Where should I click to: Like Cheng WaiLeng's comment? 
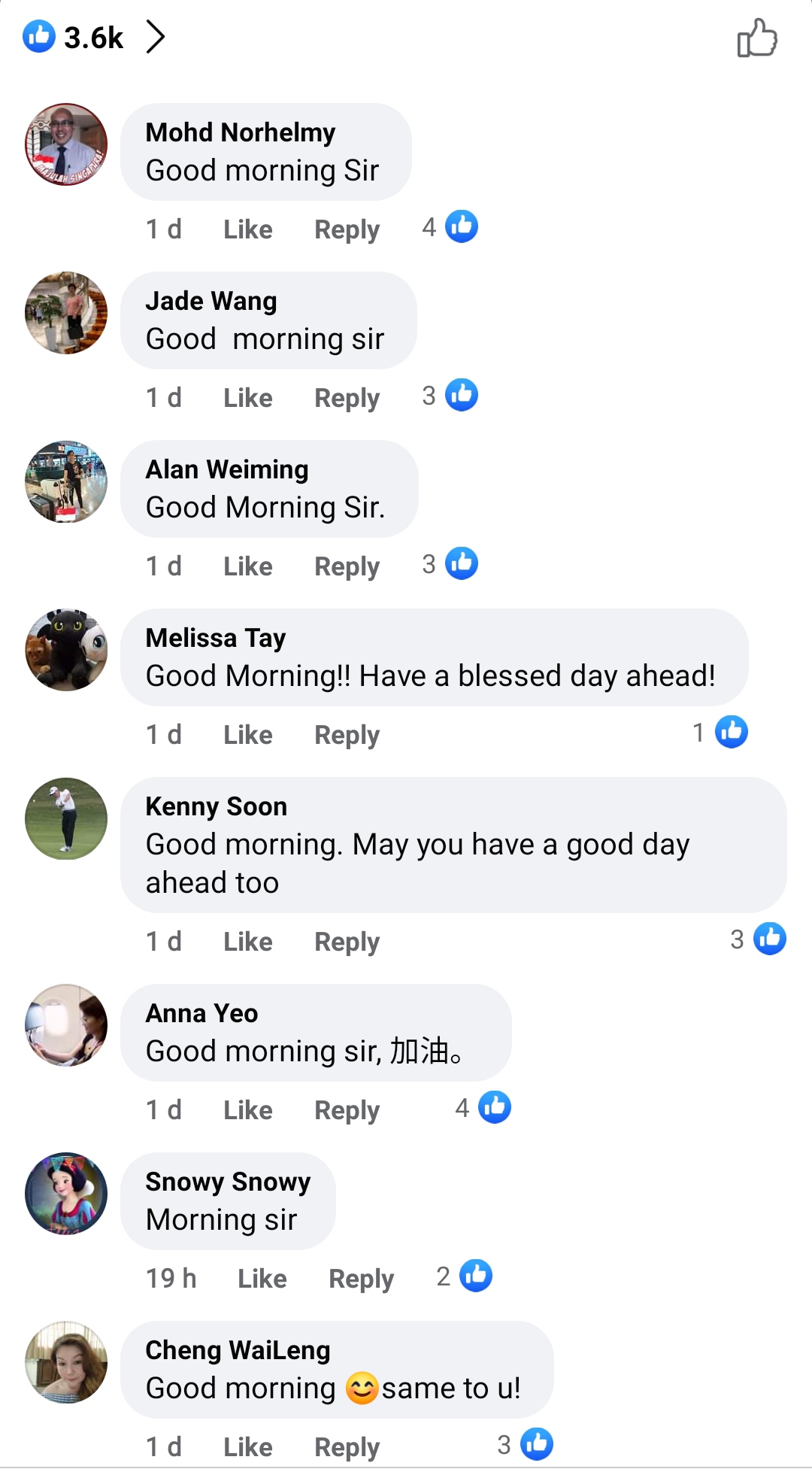(x=247, y=1447)
